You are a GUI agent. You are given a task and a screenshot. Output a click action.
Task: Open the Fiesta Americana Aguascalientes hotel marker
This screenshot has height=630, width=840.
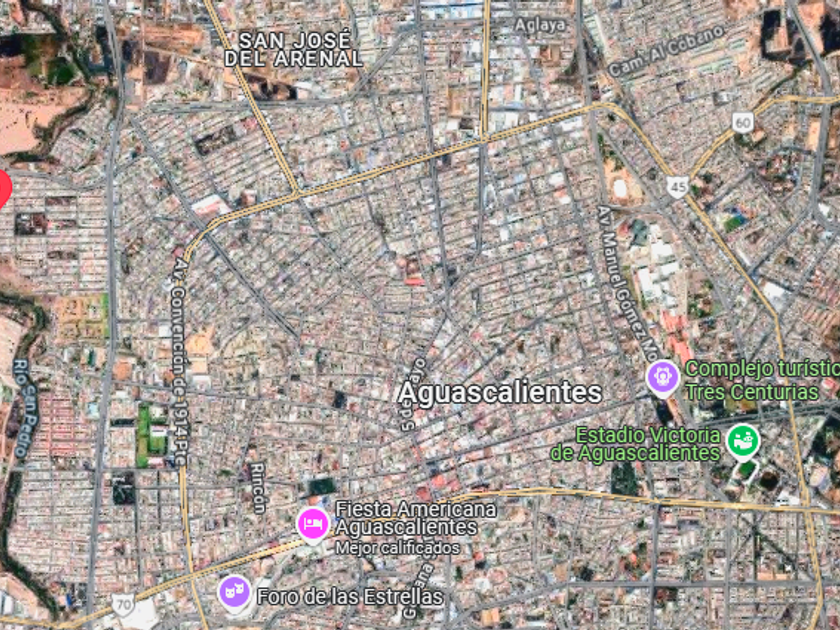tap(313, 523)
